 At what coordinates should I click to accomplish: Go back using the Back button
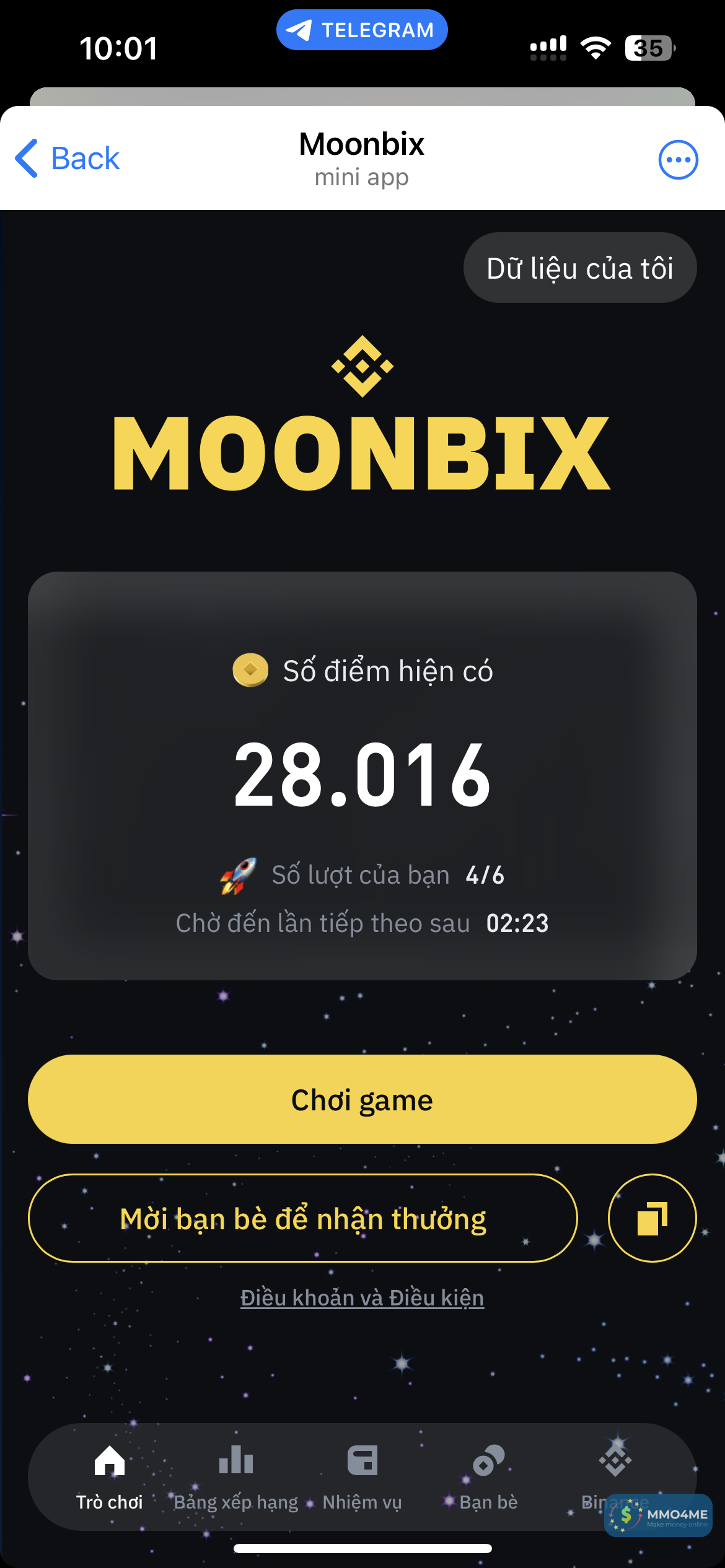pyautogui.click(x=68, y=159)
